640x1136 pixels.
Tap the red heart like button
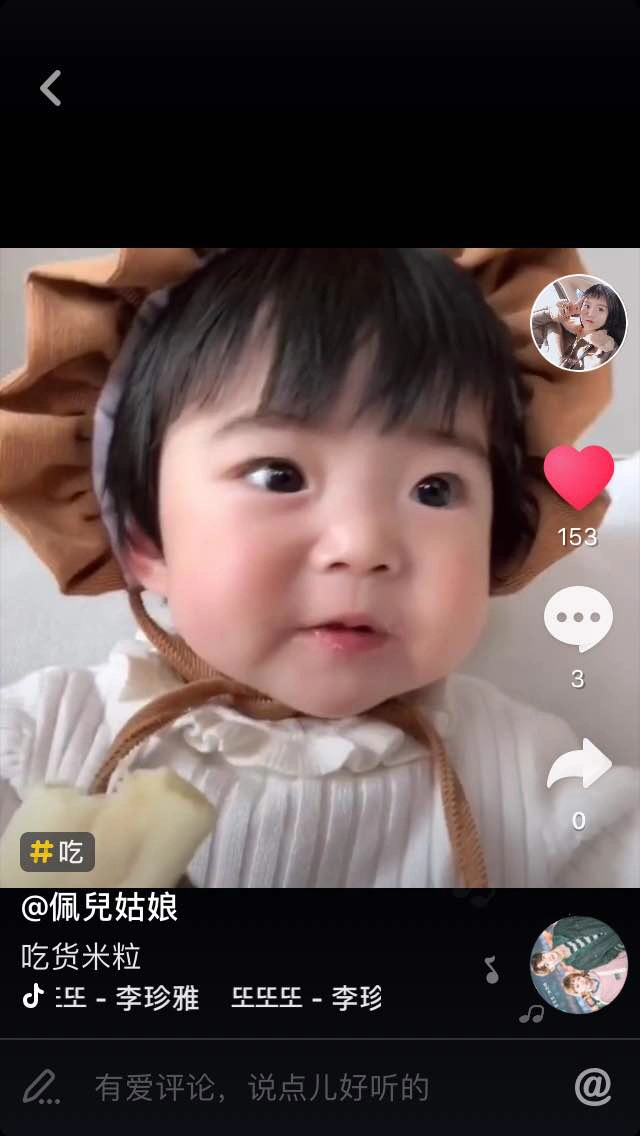(578, 476)
